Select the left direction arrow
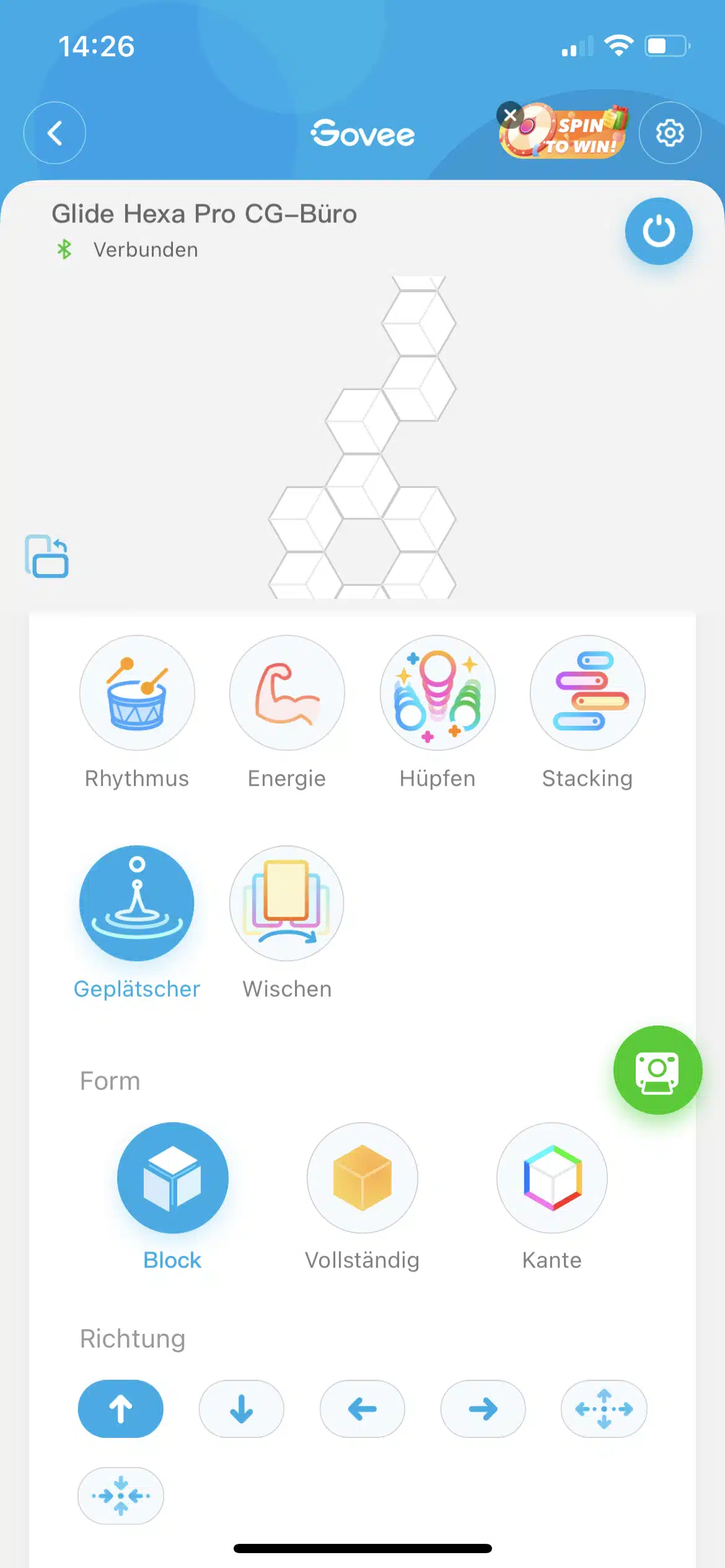Screen dimensions: 725x1568 (x=362, y=1409)
